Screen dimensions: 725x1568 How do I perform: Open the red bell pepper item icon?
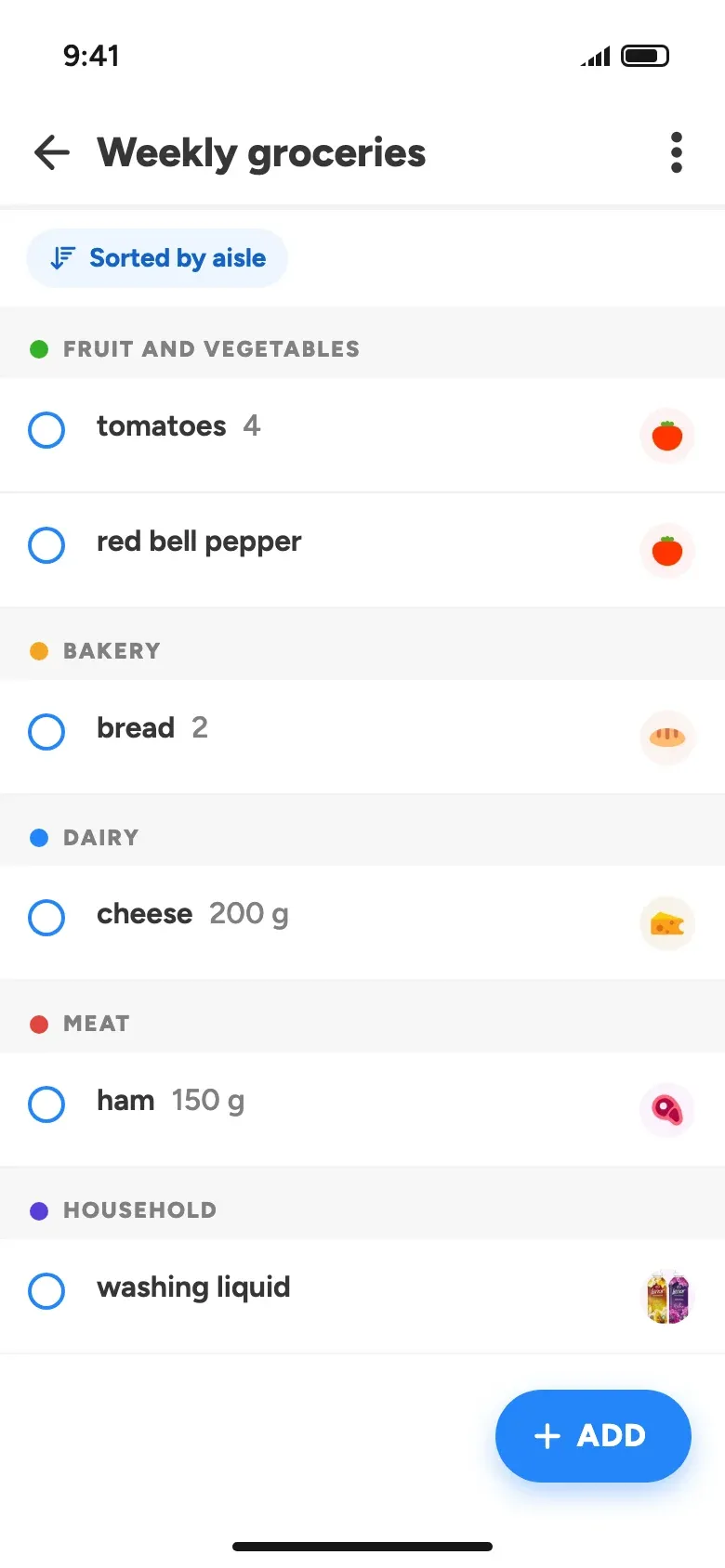[667, 551]
